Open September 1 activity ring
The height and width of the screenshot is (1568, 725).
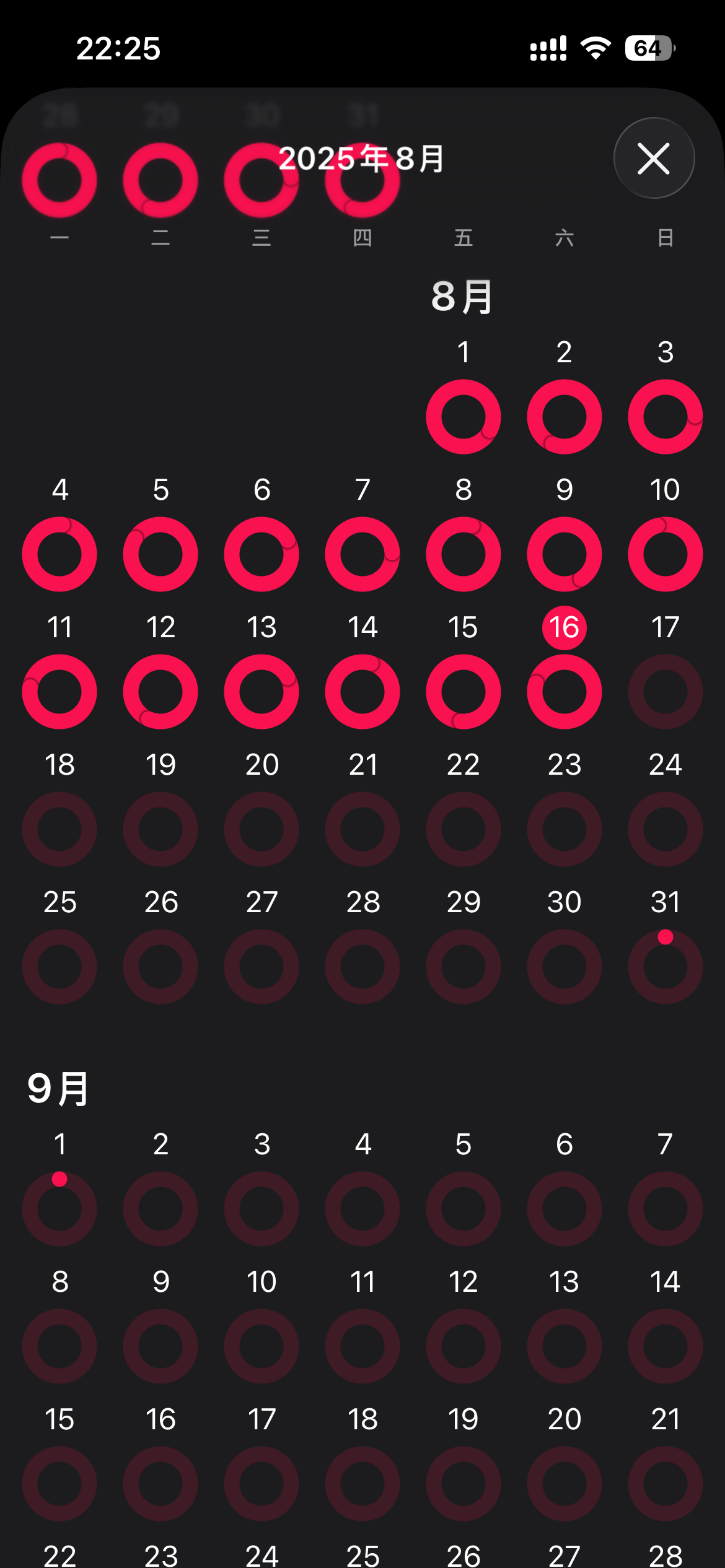(59, 1208)
